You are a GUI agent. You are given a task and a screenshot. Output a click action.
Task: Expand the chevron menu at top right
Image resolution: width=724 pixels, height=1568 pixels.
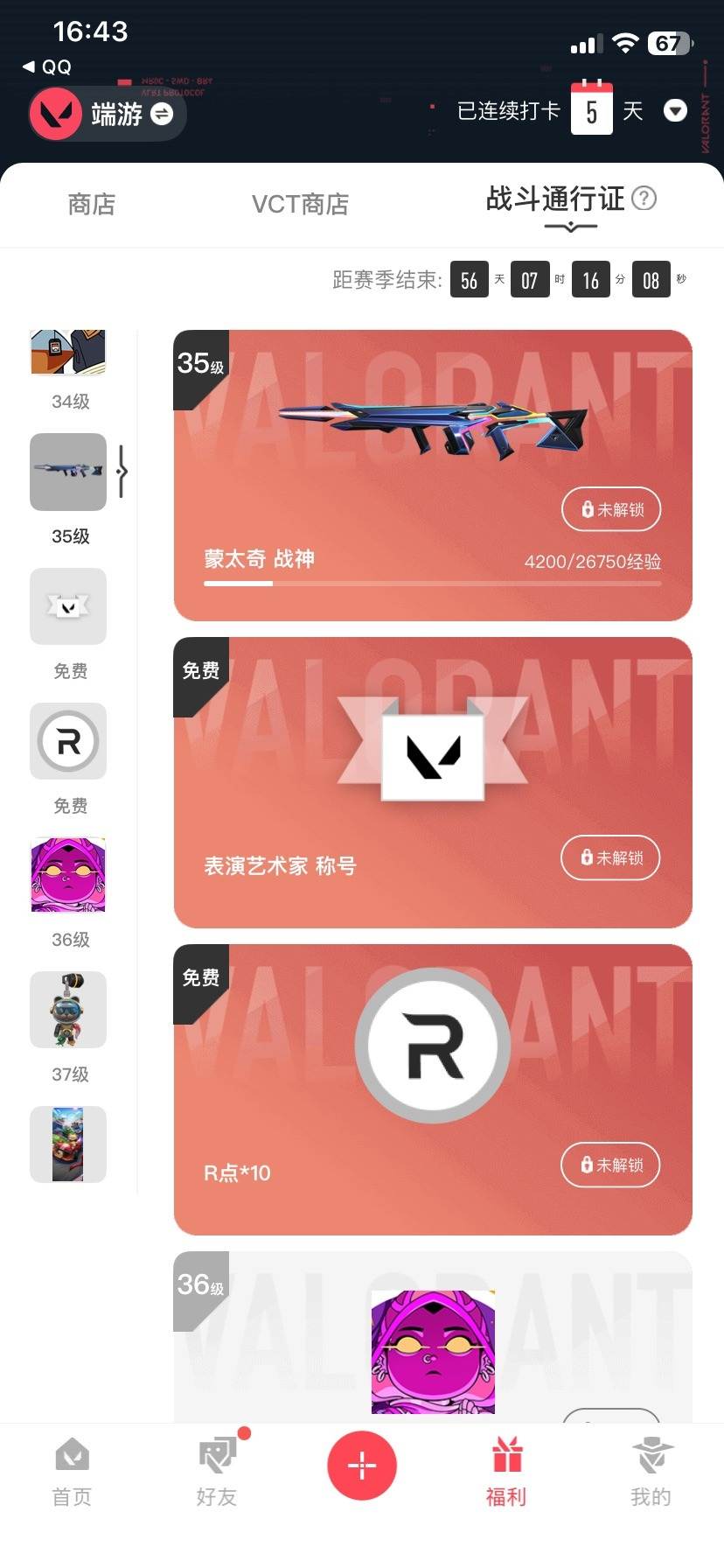675,111
